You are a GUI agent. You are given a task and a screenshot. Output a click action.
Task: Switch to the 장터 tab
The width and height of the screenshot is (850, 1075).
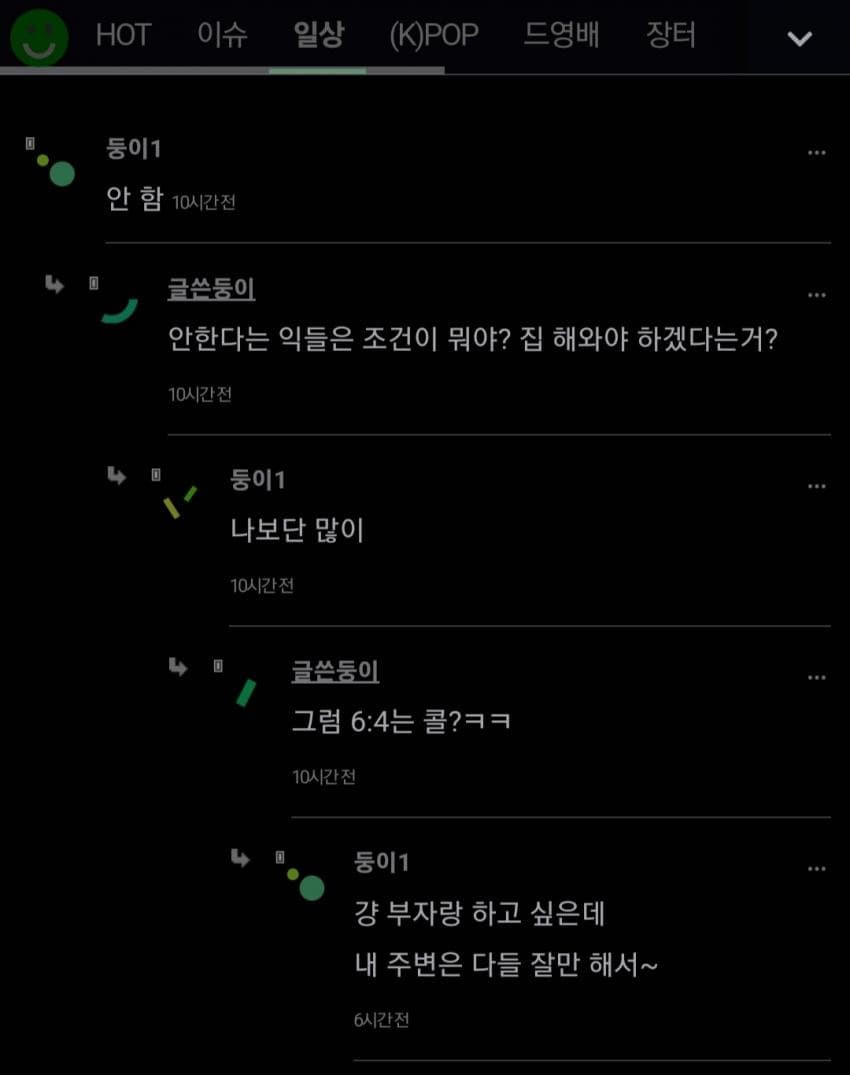[671, 36]
